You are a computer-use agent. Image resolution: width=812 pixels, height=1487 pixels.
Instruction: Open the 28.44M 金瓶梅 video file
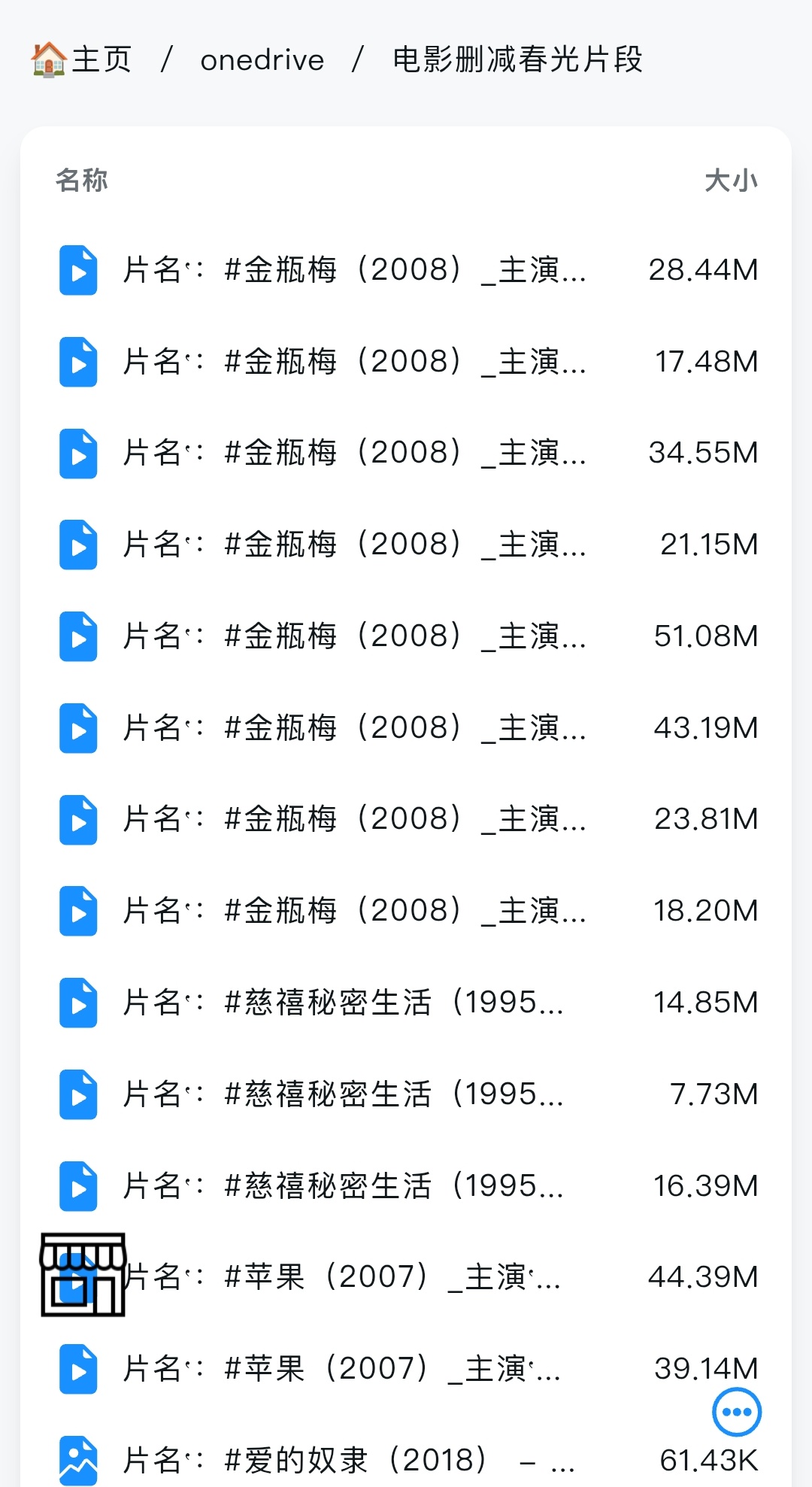353,270
